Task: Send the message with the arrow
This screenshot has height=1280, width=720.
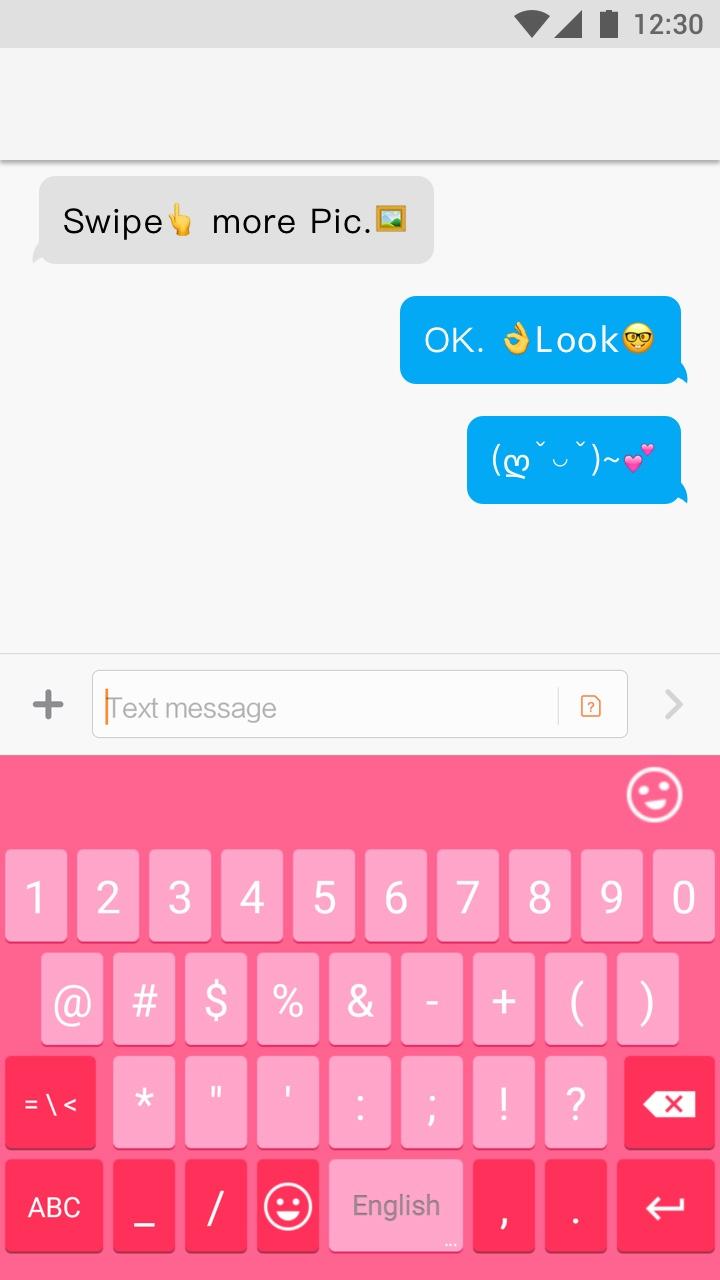Action: (674, 705)
